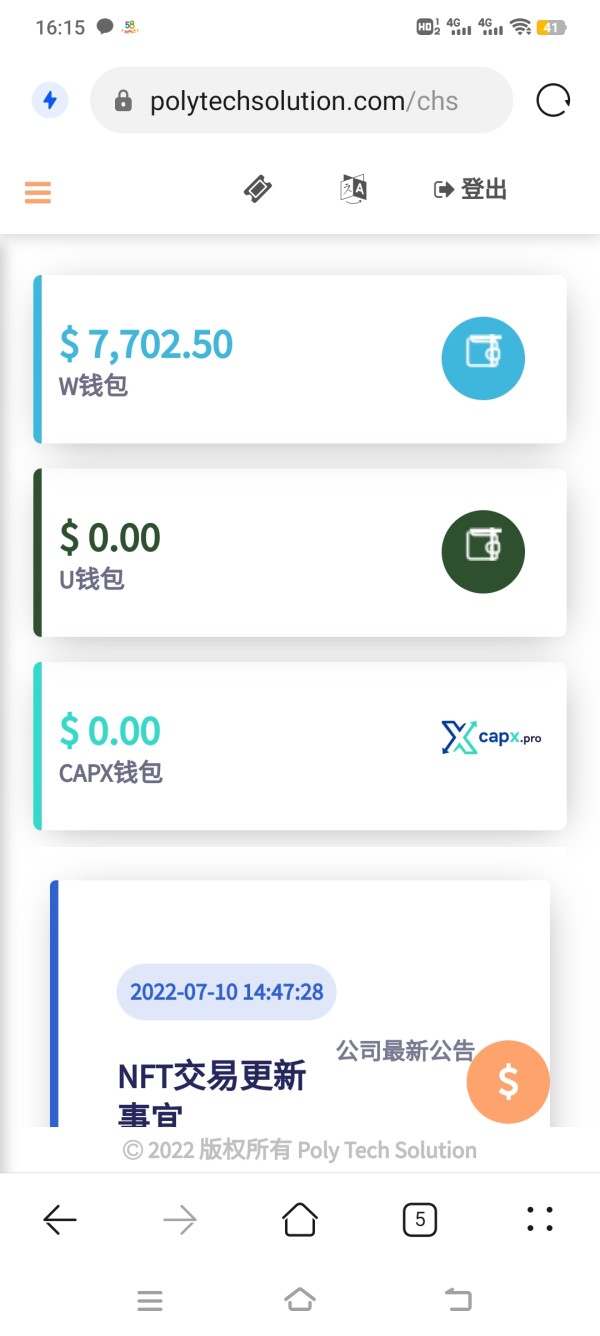Tap the system home button
The image size is (600, 1336).
pyautogui.click(x=300, y=1299)
